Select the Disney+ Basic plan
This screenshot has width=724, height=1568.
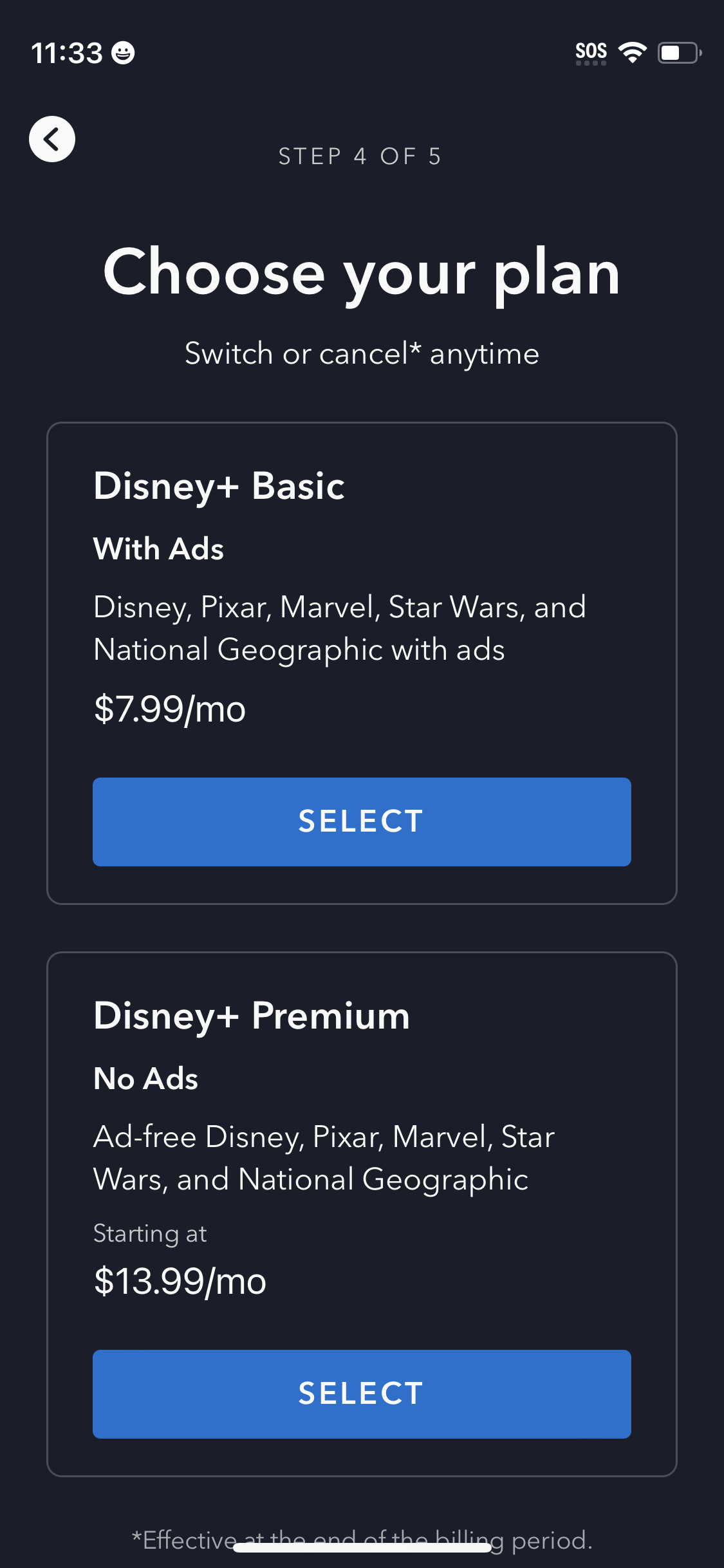[362, 821]
